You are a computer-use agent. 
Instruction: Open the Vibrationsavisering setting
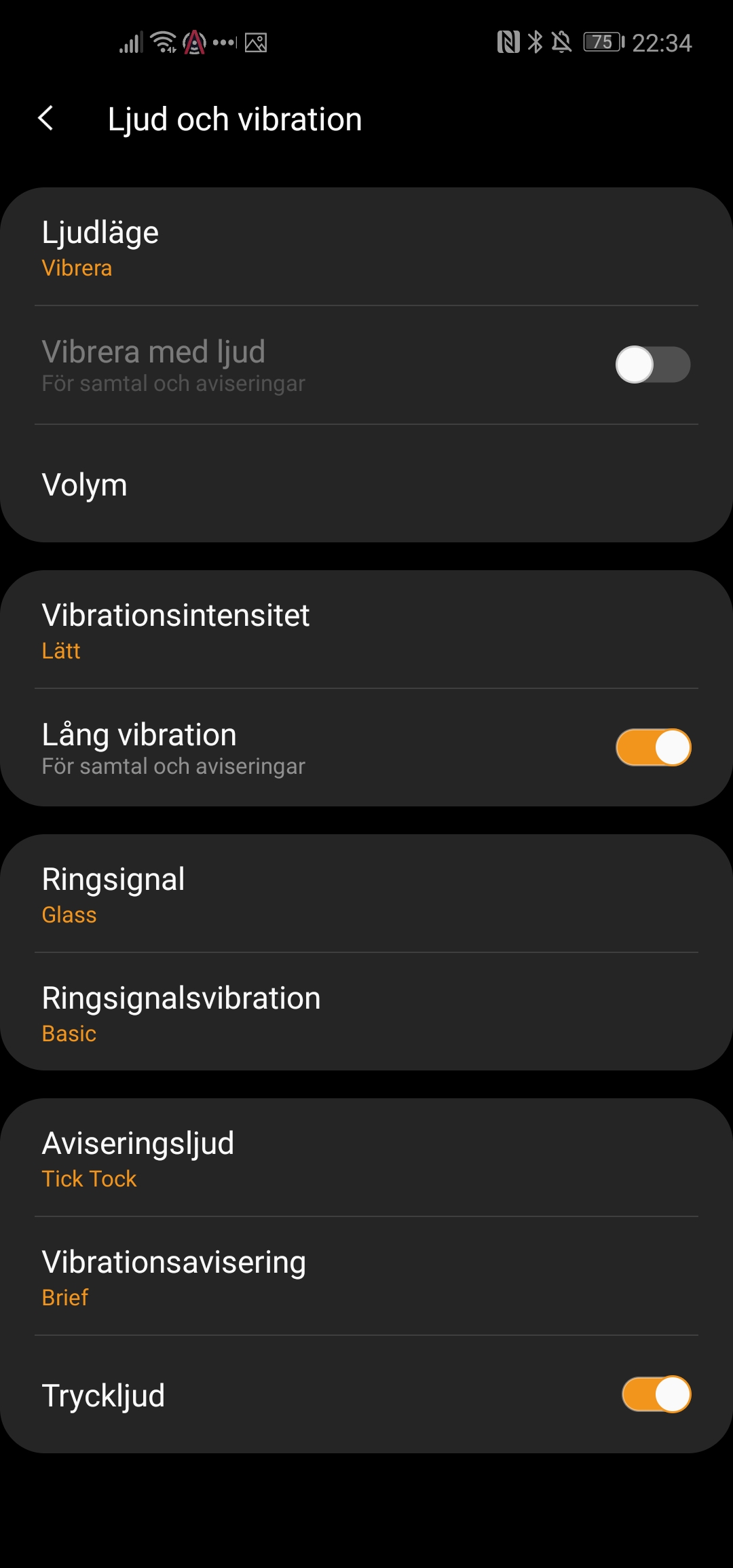[366, 1277]
